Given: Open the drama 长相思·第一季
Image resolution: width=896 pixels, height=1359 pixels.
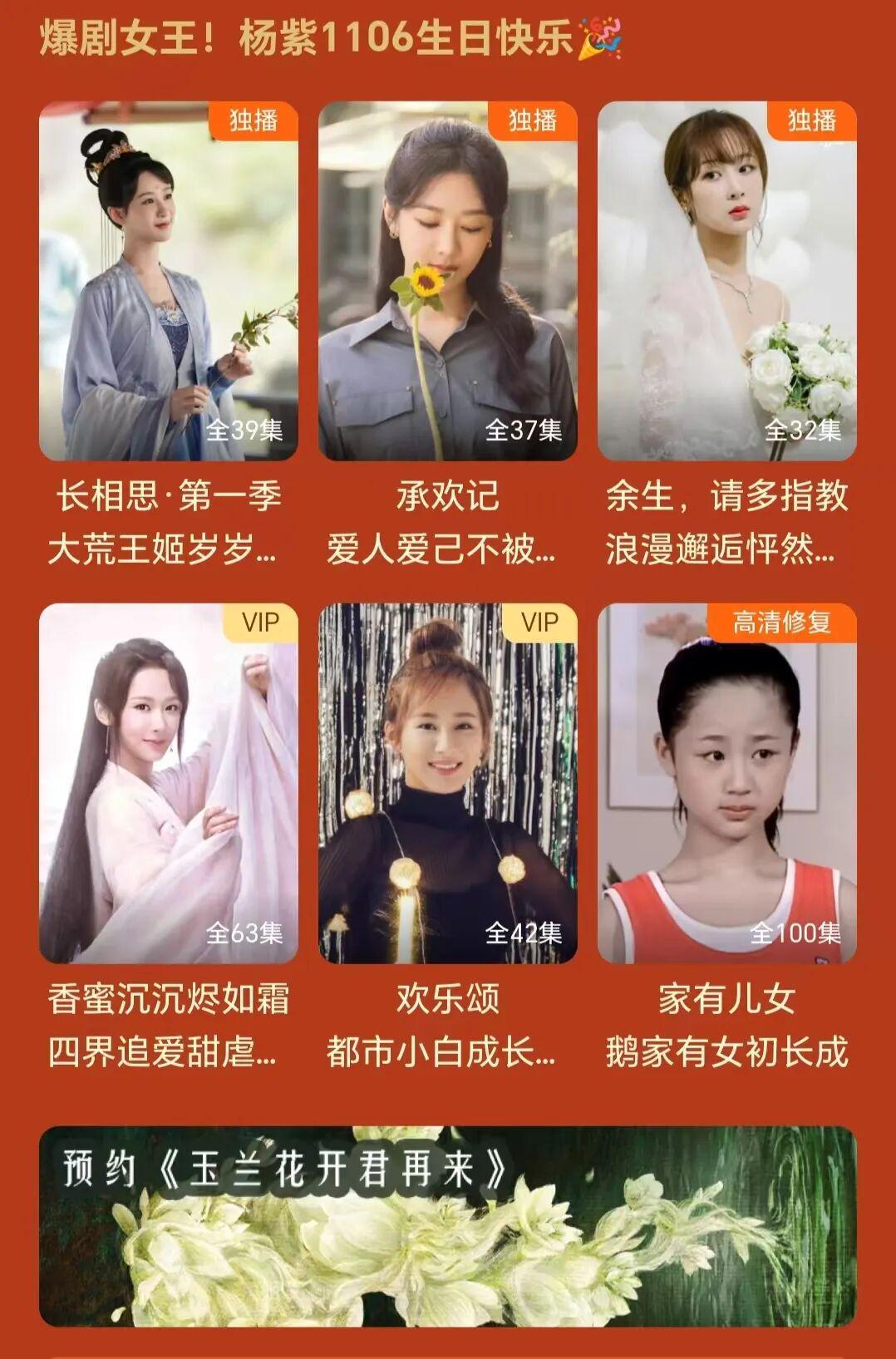Looking at the screenshot, I should tap(168, 281).
